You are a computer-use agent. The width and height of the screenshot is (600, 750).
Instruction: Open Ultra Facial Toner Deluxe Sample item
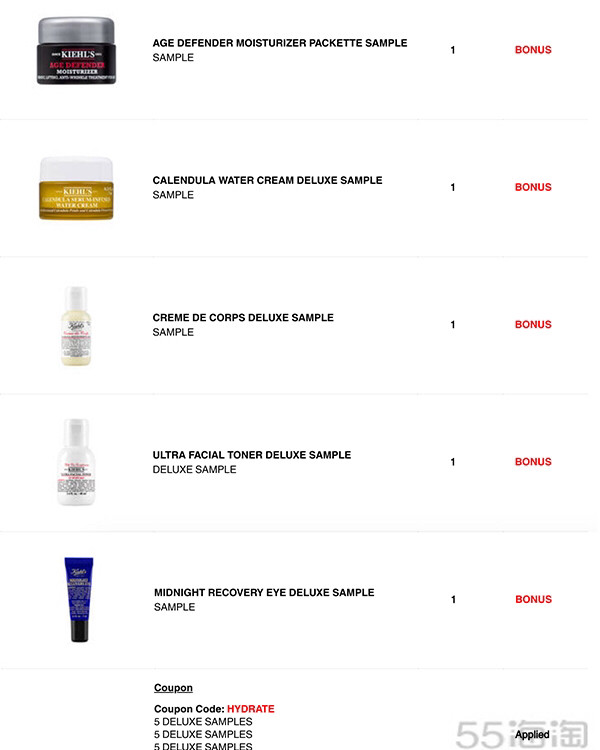(251, 455)
